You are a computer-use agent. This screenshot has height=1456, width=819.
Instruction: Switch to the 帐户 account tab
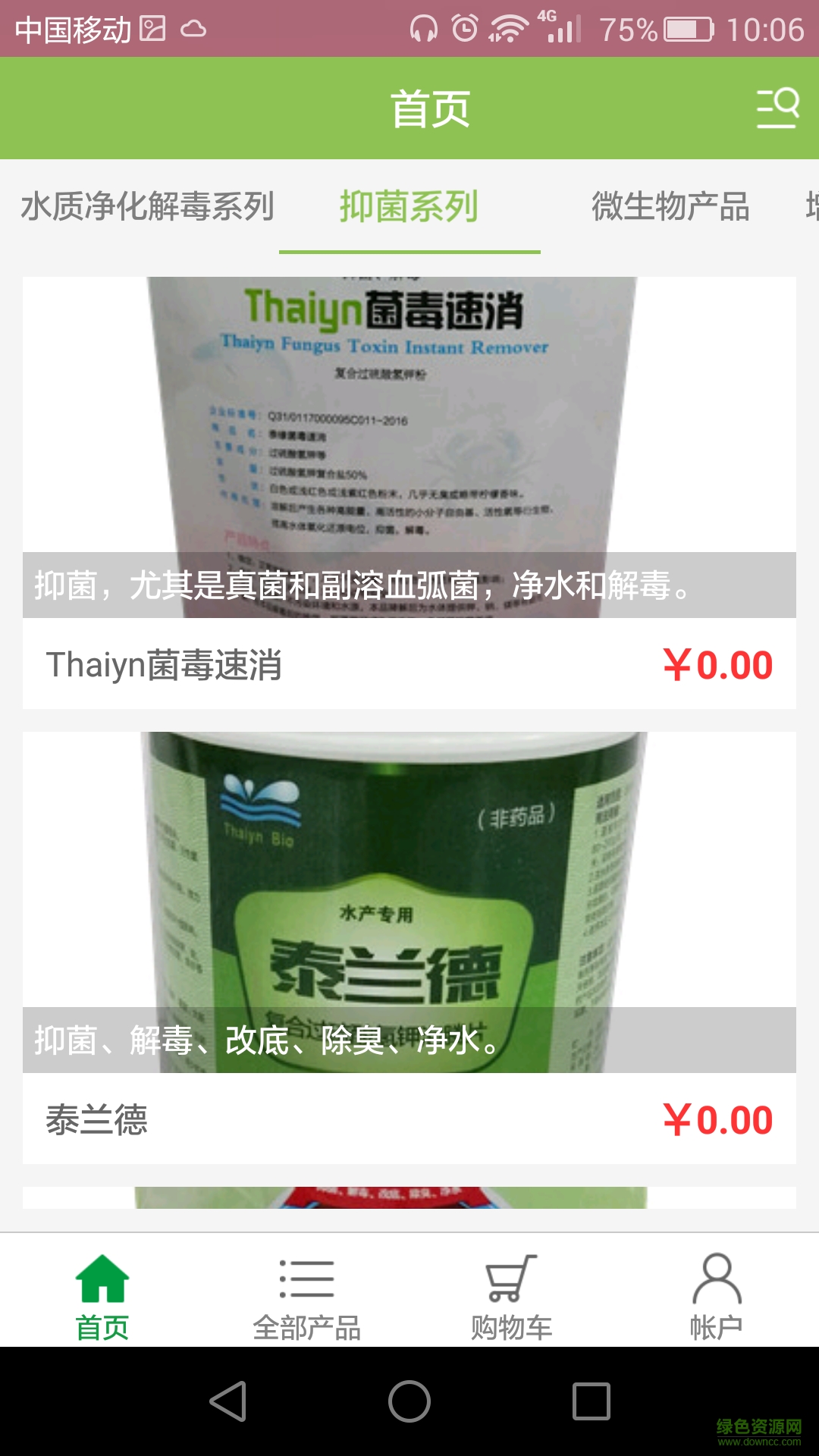tap(716, 1297)
